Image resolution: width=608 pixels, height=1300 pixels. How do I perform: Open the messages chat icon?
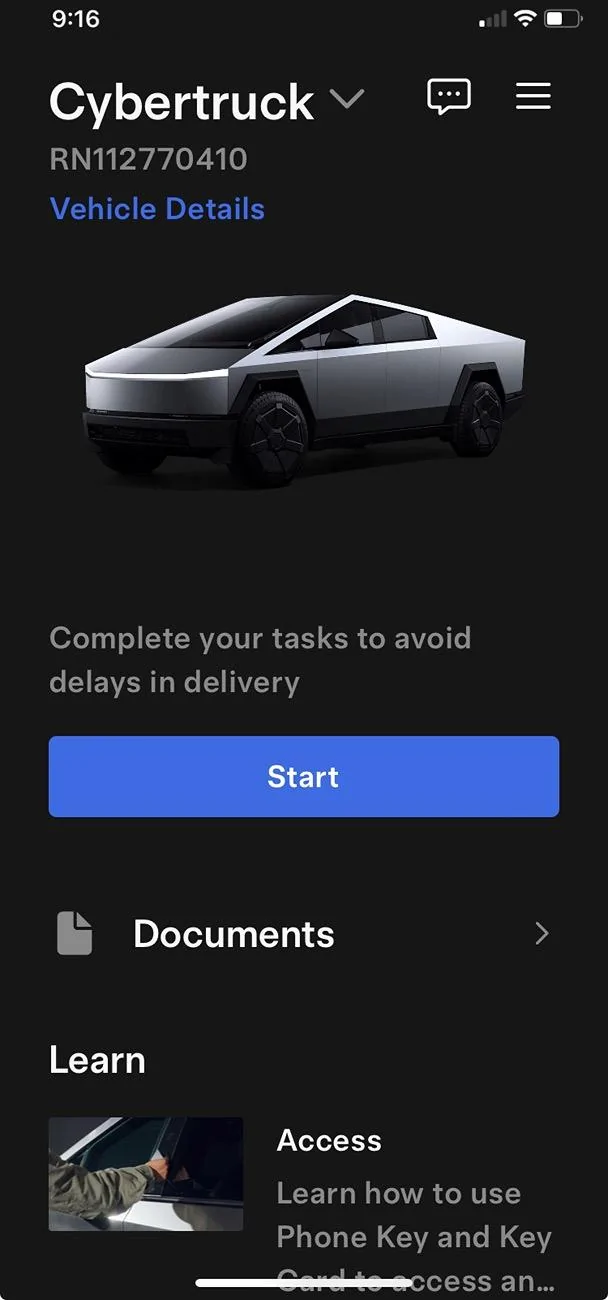449,96
